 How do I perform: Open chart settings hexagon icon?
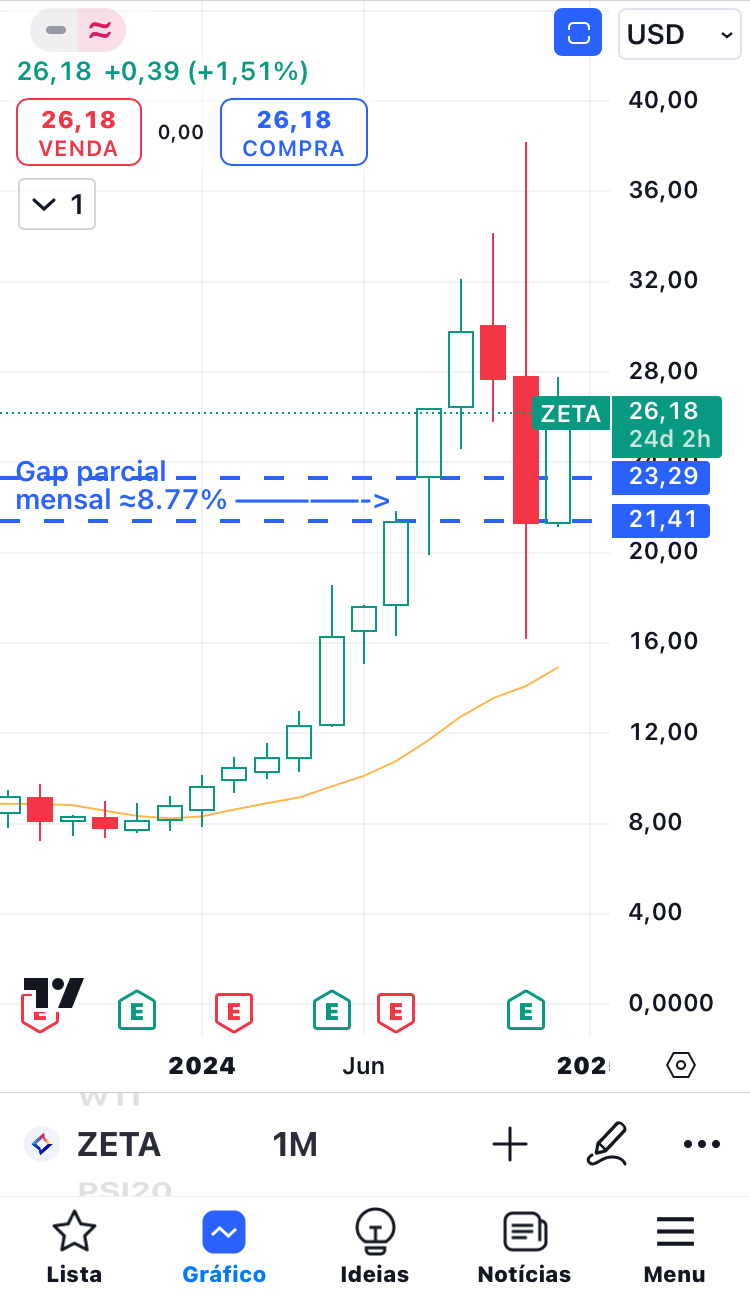pyautogui.click(x=680, y=1065)
